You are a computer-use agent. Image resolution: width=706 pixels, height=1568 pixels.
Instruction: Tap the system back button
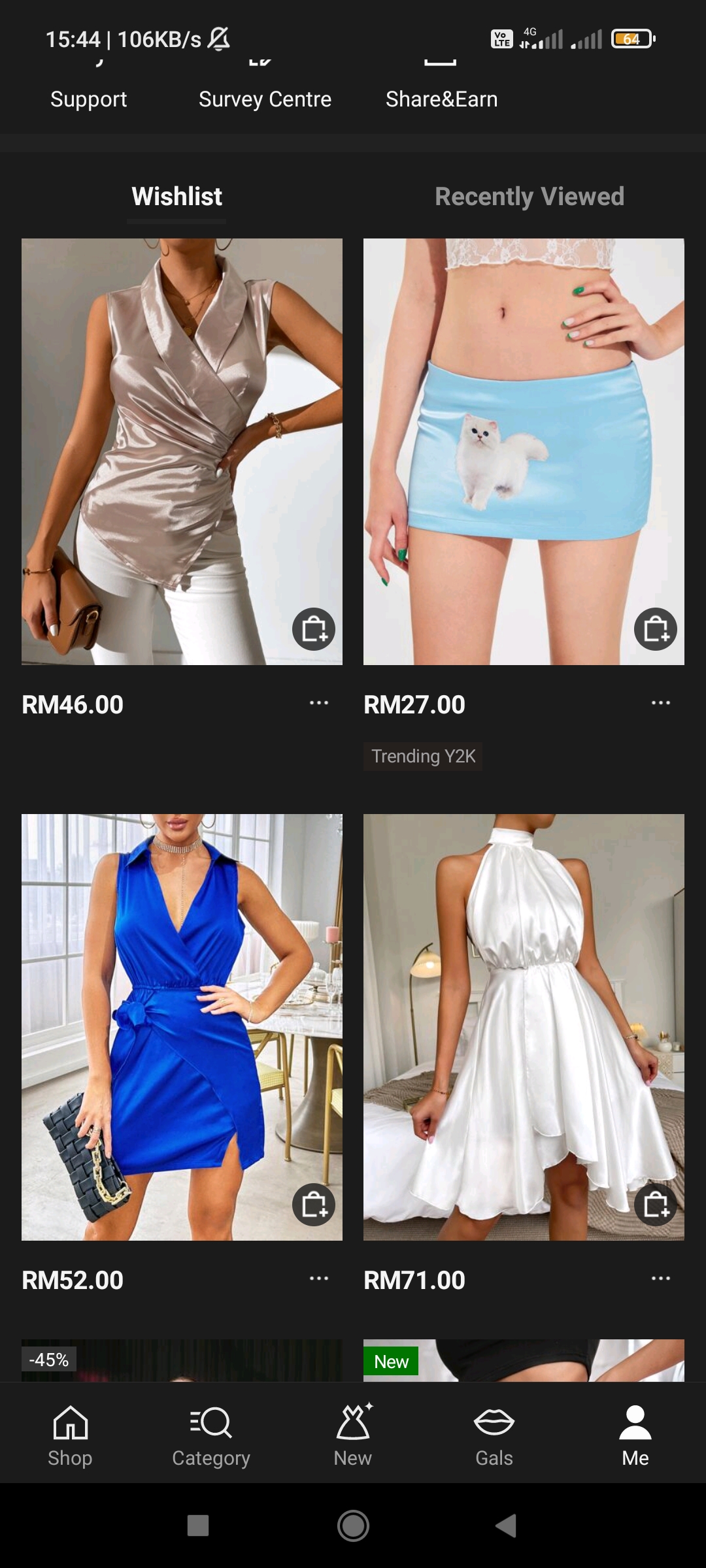pos(506,1526)
